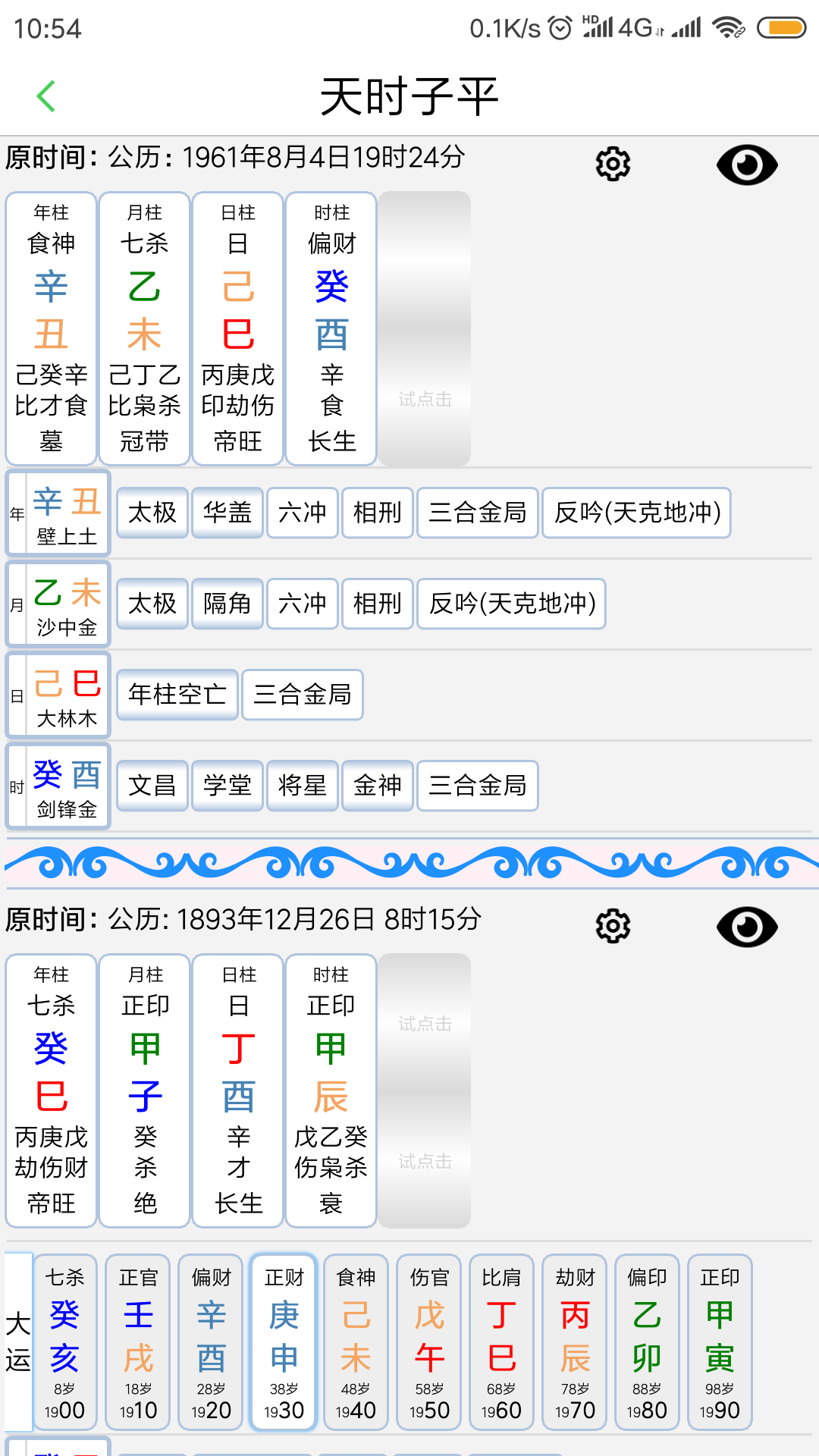Expand the 年柱 食神 pillar card
This screenshot has width=819, height=1456.
tap(50, 326)
